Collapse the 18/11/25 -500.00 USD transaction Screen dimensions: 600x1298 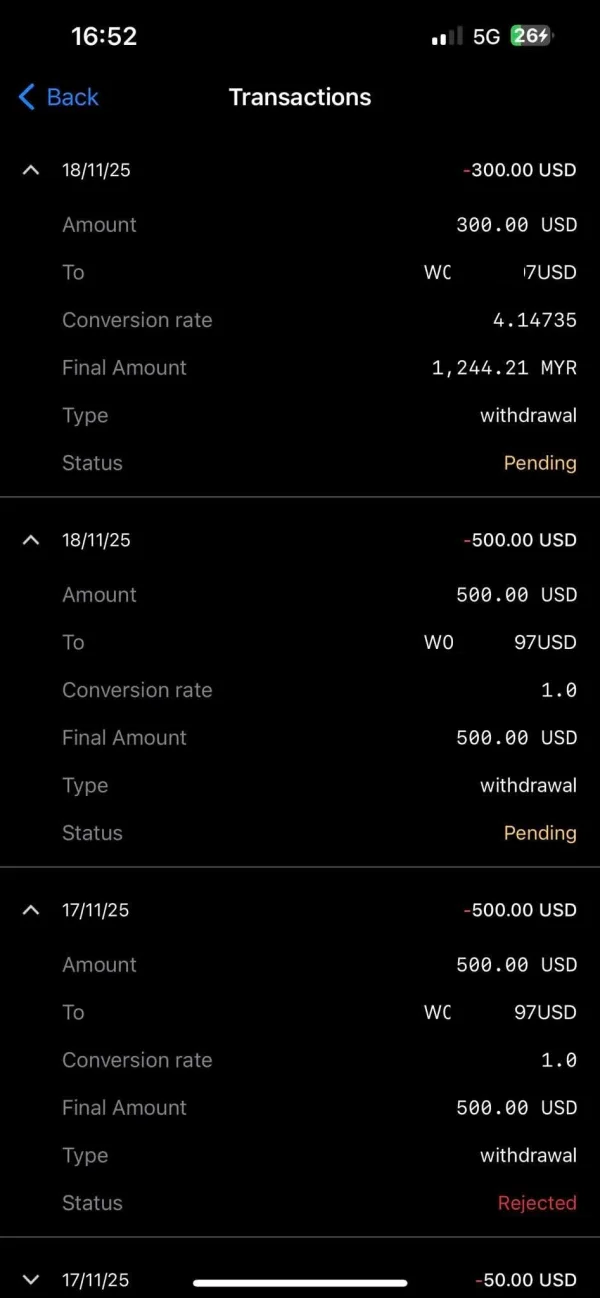point(31,540)
